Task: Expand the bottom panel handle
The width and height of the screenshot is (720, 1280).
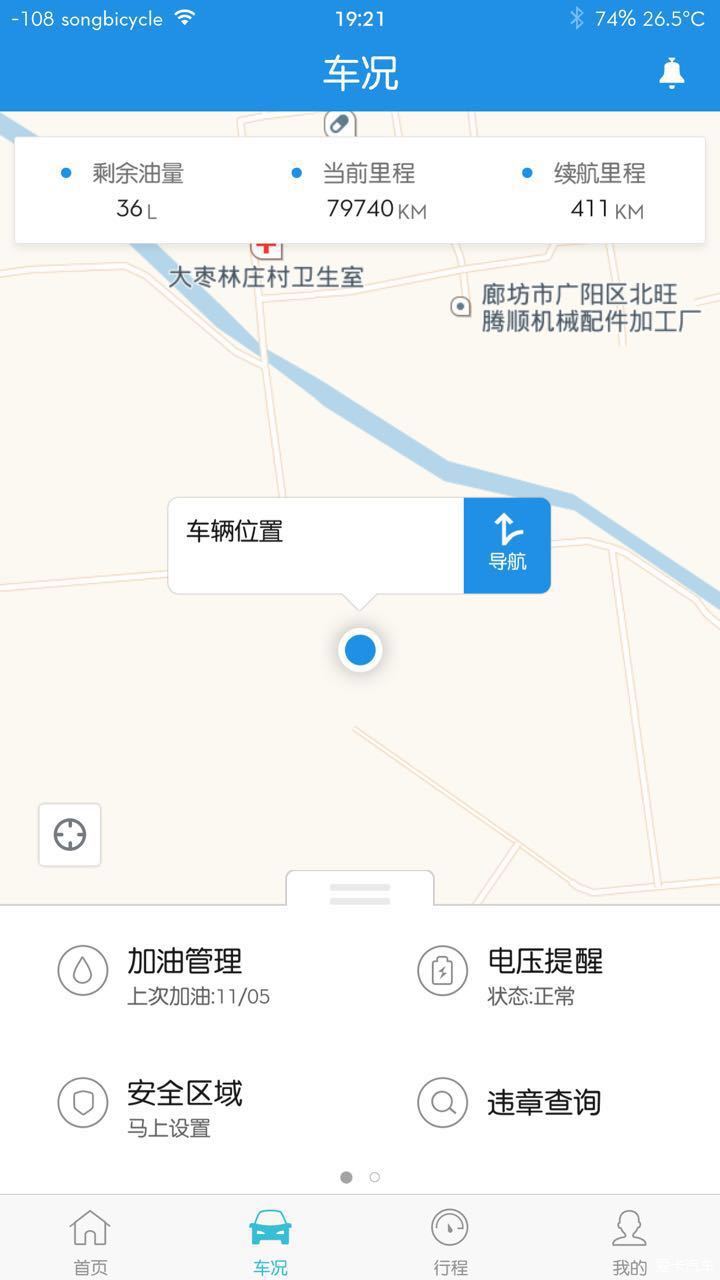Action: 360,889
